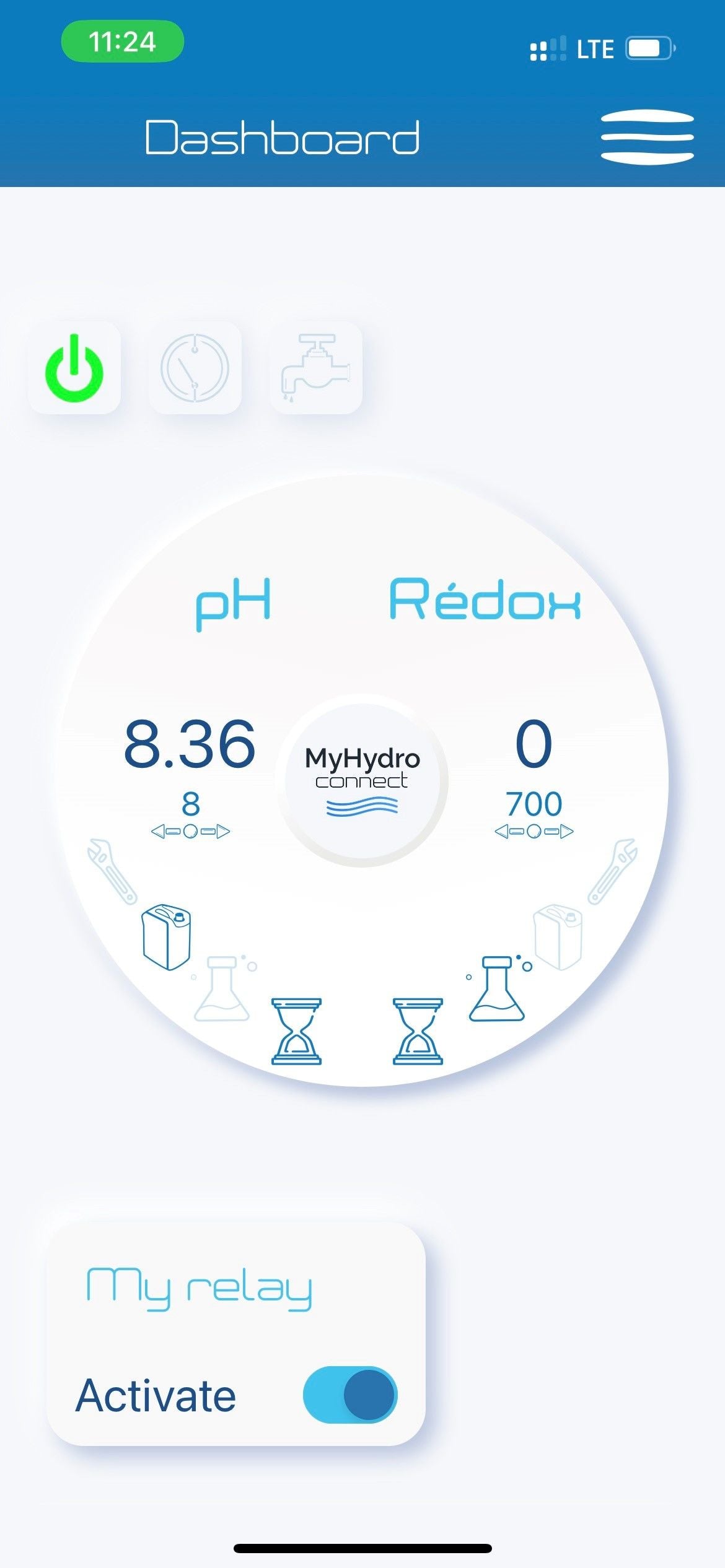This screenshot has width=725, height=1568.
Task: Tap the Rédox flask icon
Action: (x=498, y=989)
